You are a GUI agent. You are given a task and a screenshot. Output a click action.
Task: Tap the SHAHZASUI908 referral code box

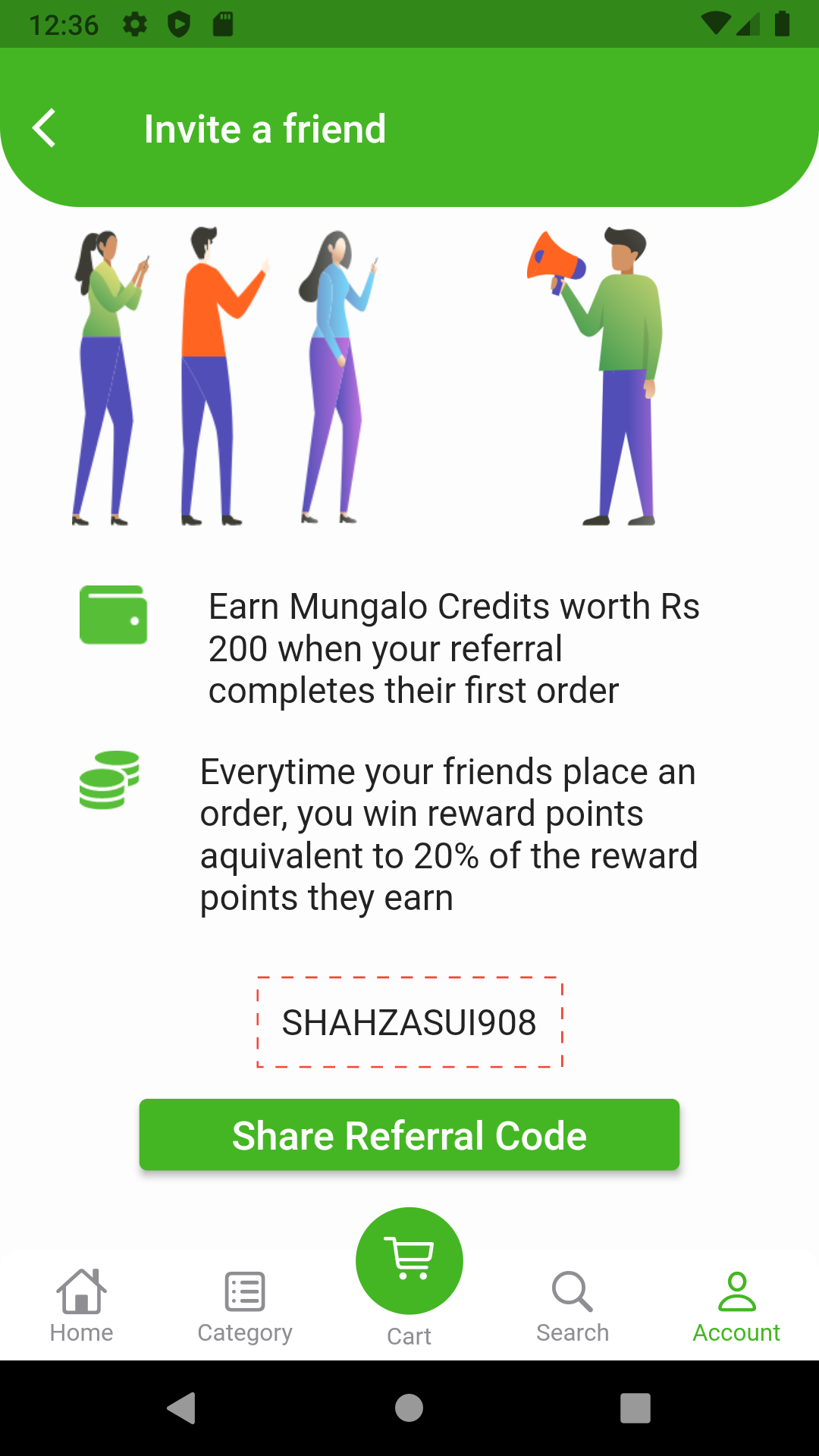point(409,1022)
